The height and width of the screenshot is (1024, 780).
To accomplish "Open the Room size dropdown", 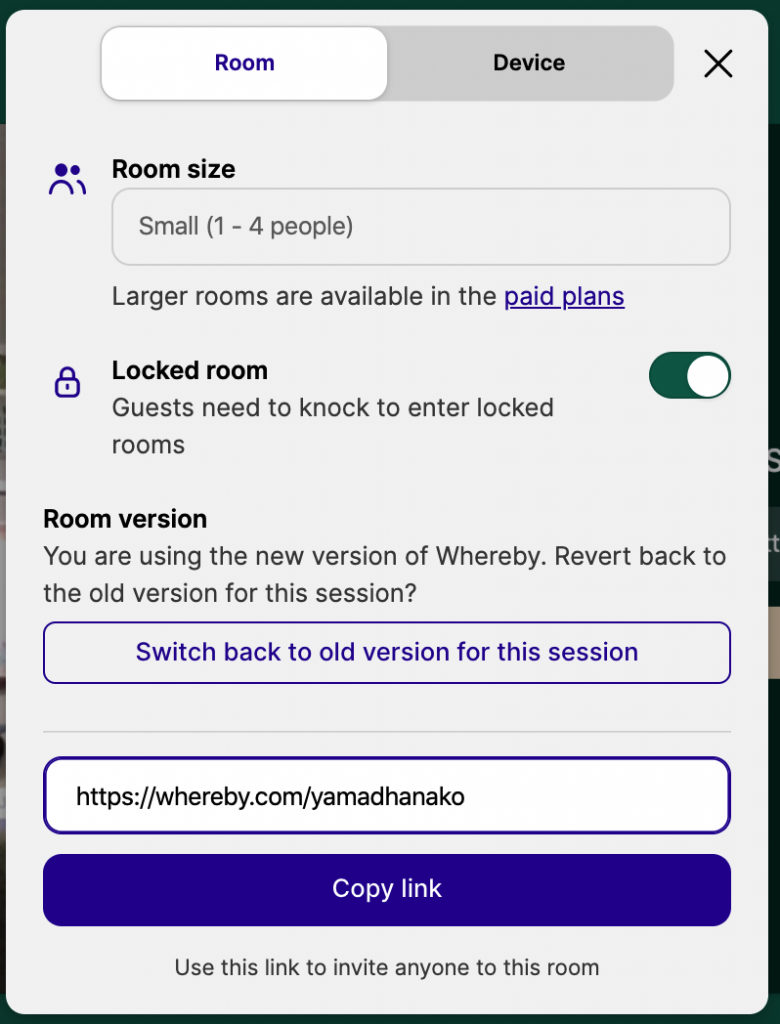I will point(421,227).
